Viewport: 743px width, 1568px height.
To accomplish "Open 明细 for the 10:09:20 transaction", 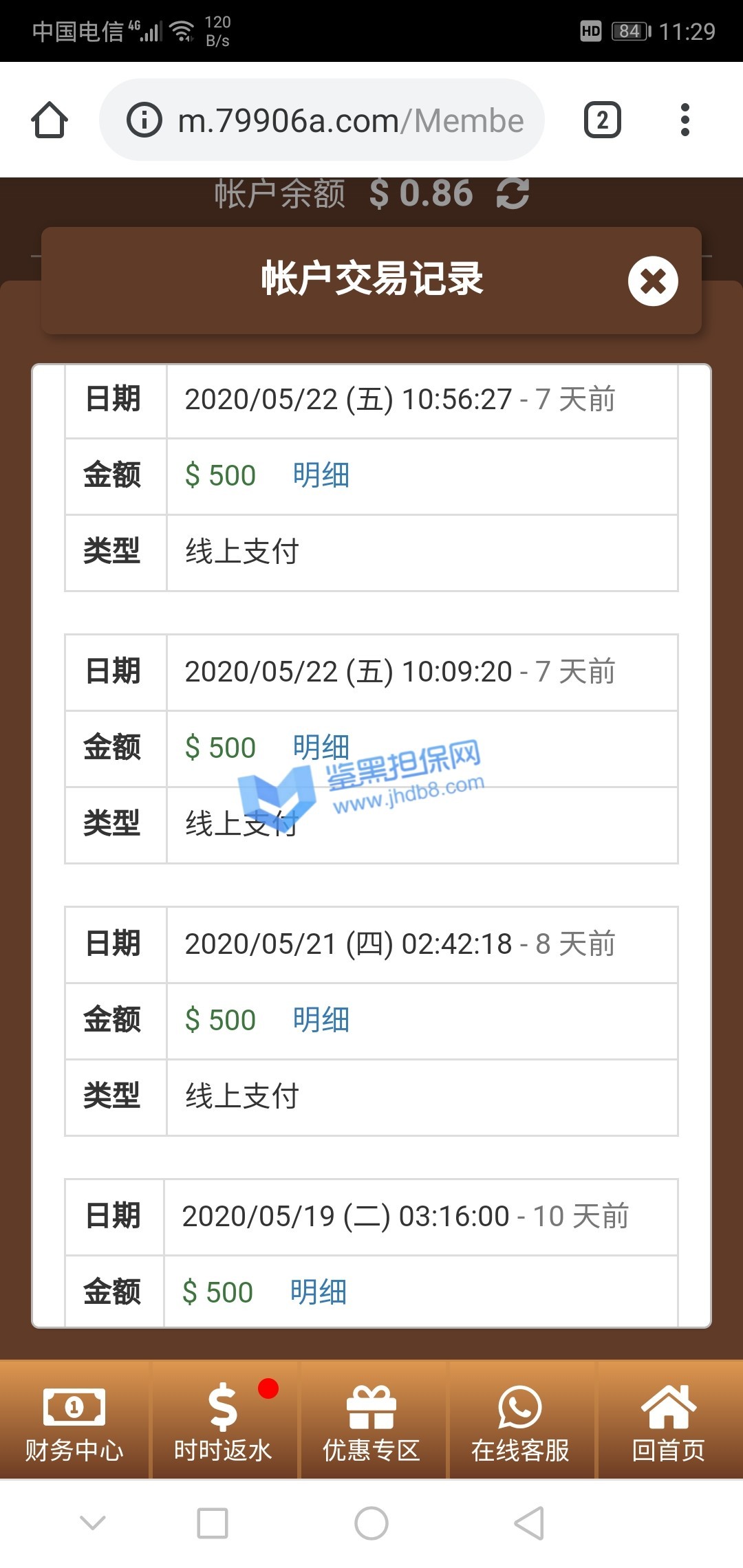I will 321,748.
